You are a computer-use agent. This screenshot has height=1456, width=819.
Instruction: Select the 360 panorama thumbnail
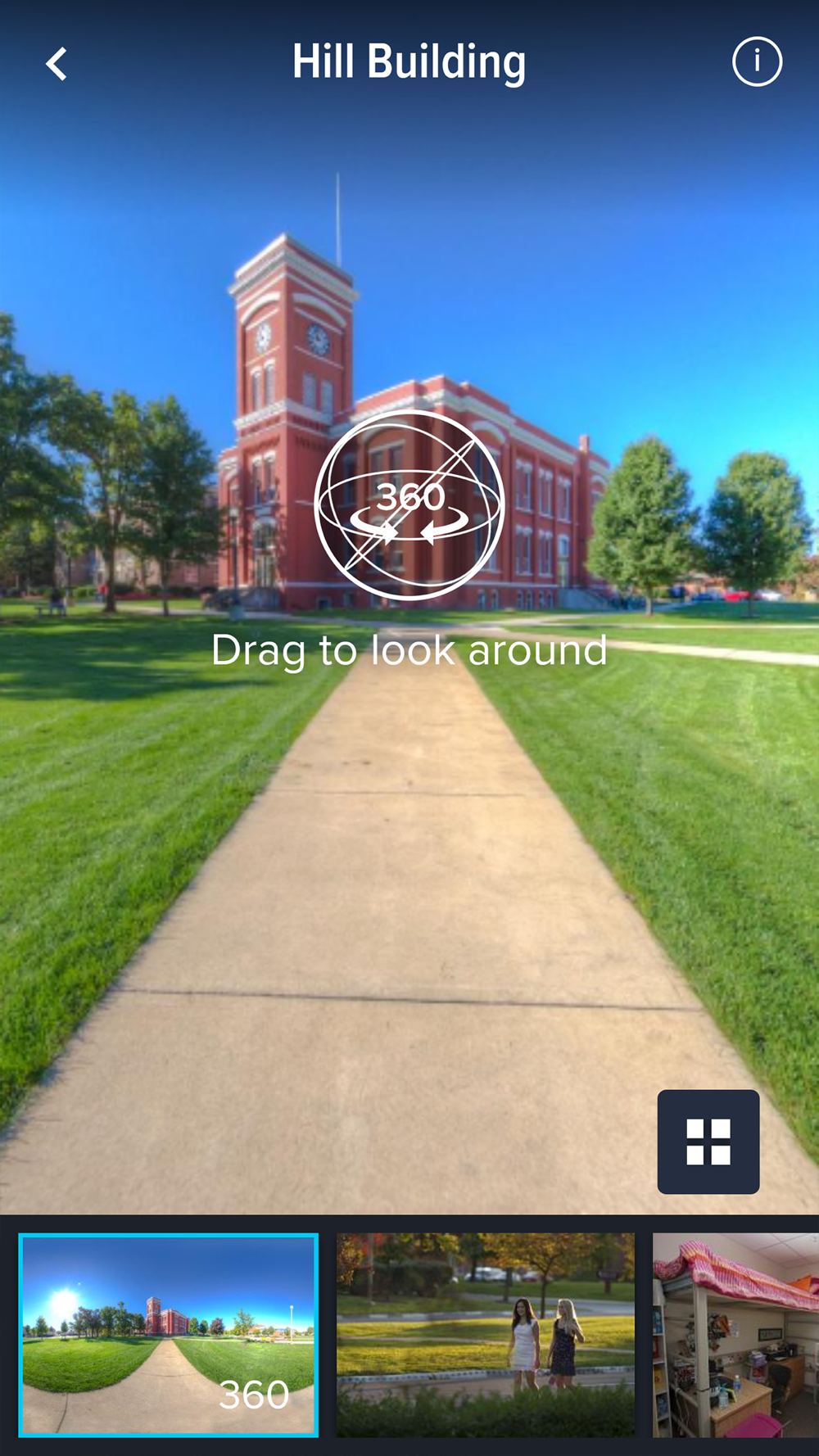tap(169, 1335)
